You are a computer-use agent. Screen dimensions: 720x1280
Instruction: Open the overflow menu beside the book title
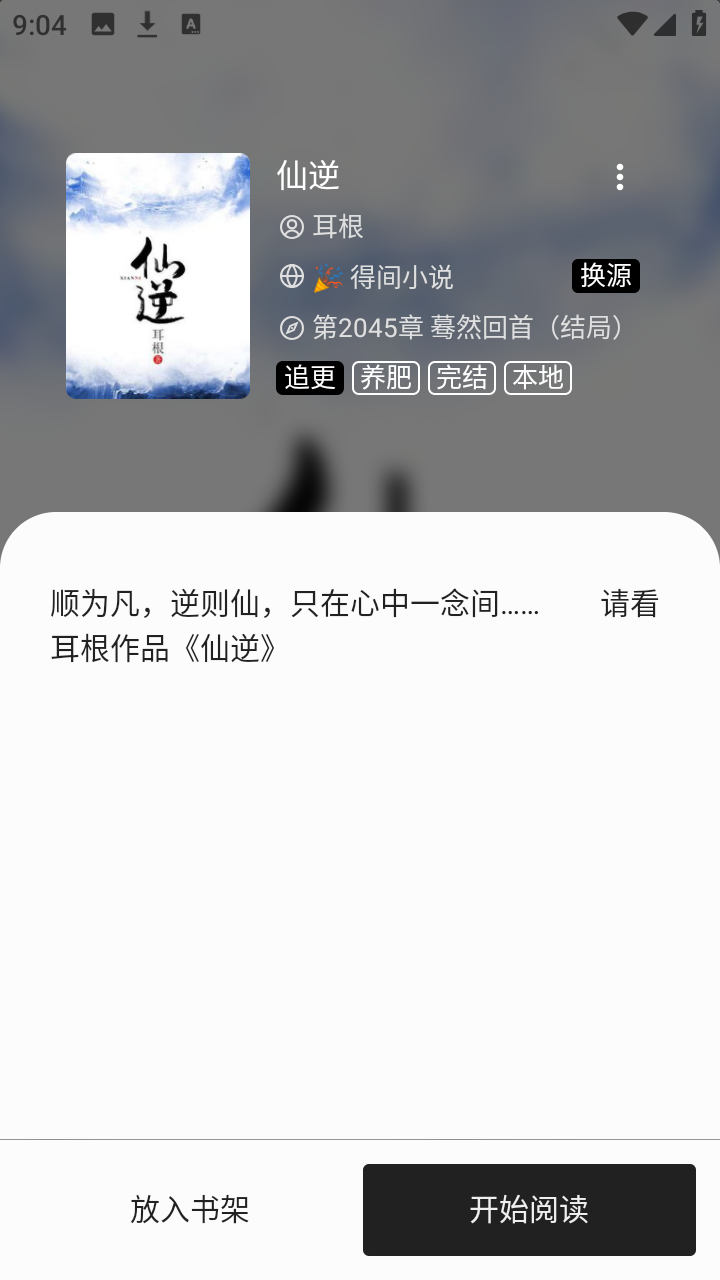(x=620, y=176)
